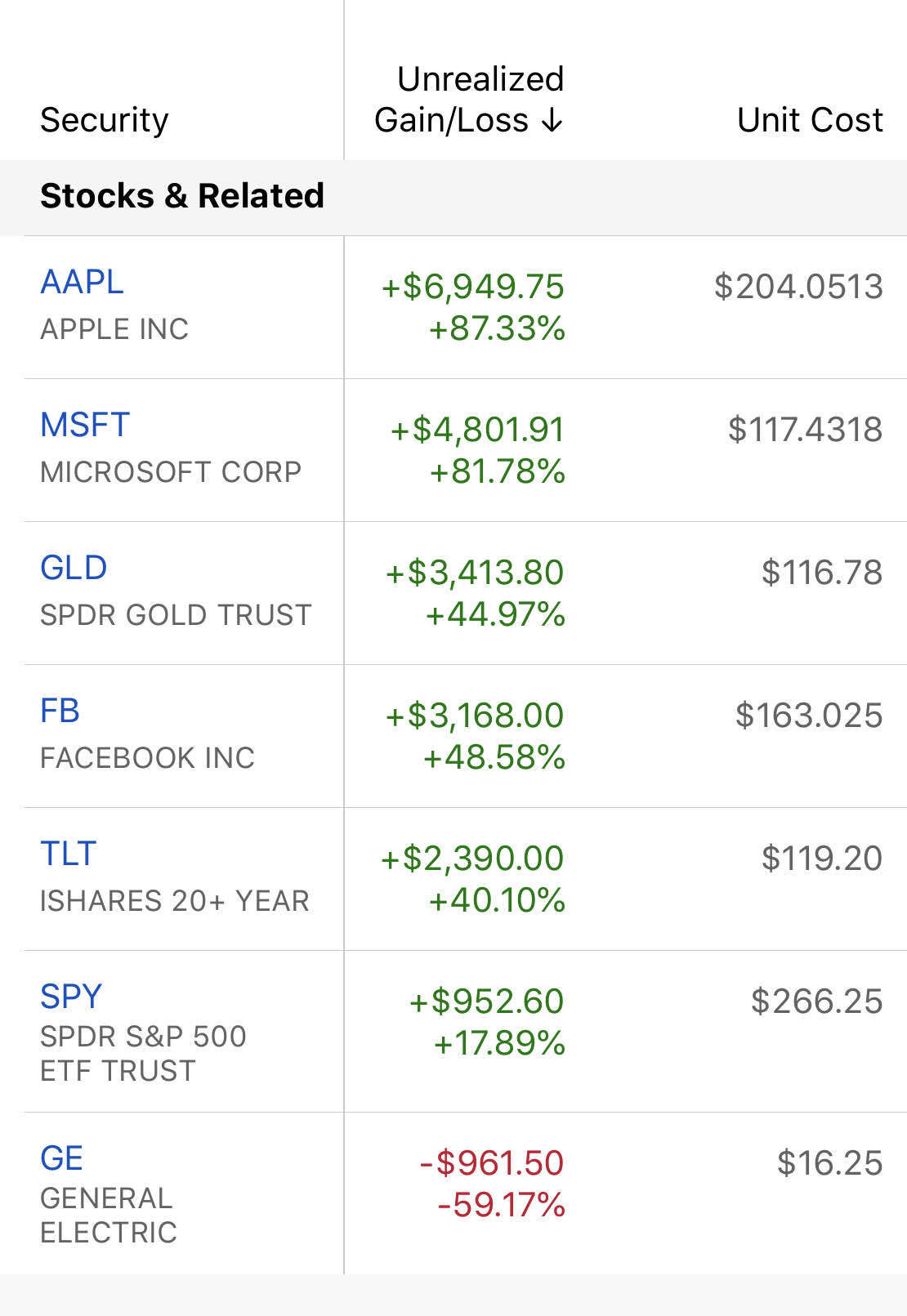Viewport: 907px width, 1316px height.
Task: Open the FB Facebook Inc details
Action: [60, 711]
